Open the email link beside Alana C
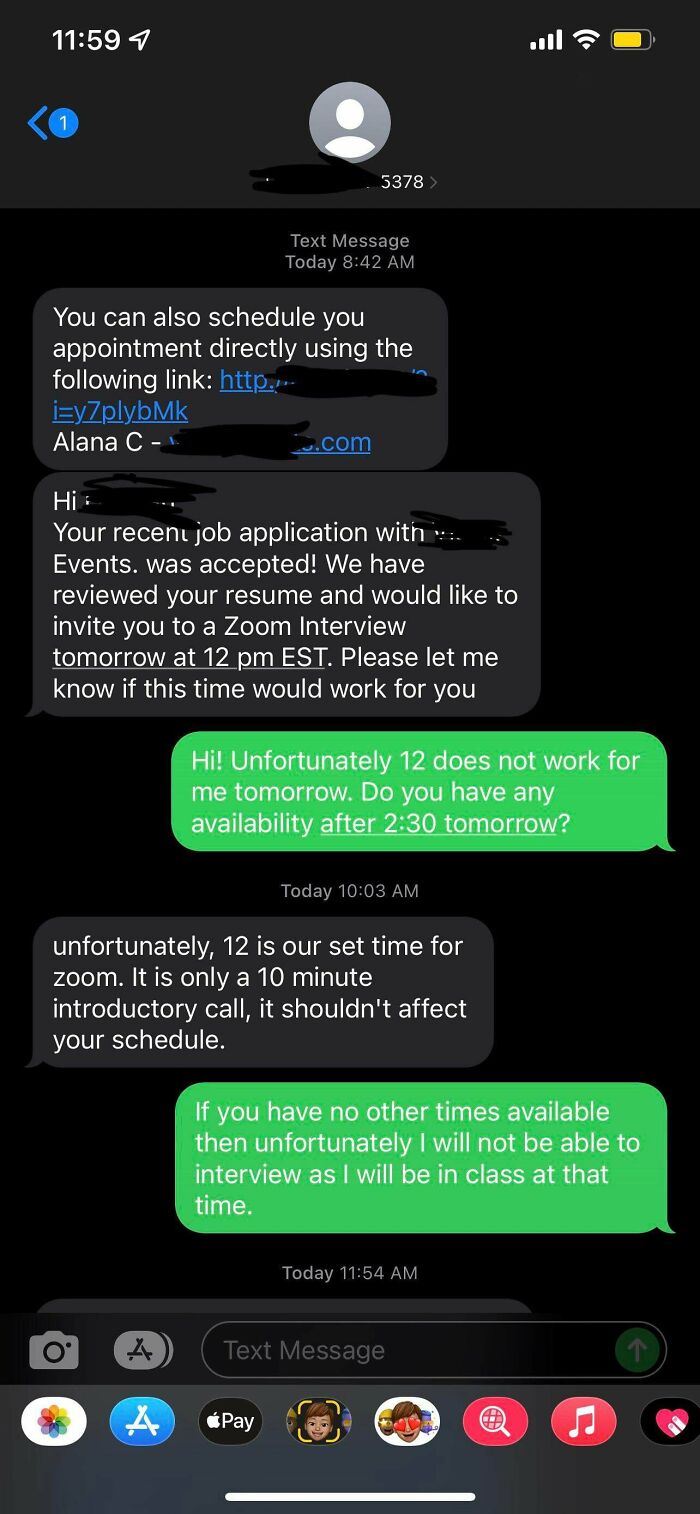The height and width of the screenshot is (1514, 700). click(x=268, y=442)
